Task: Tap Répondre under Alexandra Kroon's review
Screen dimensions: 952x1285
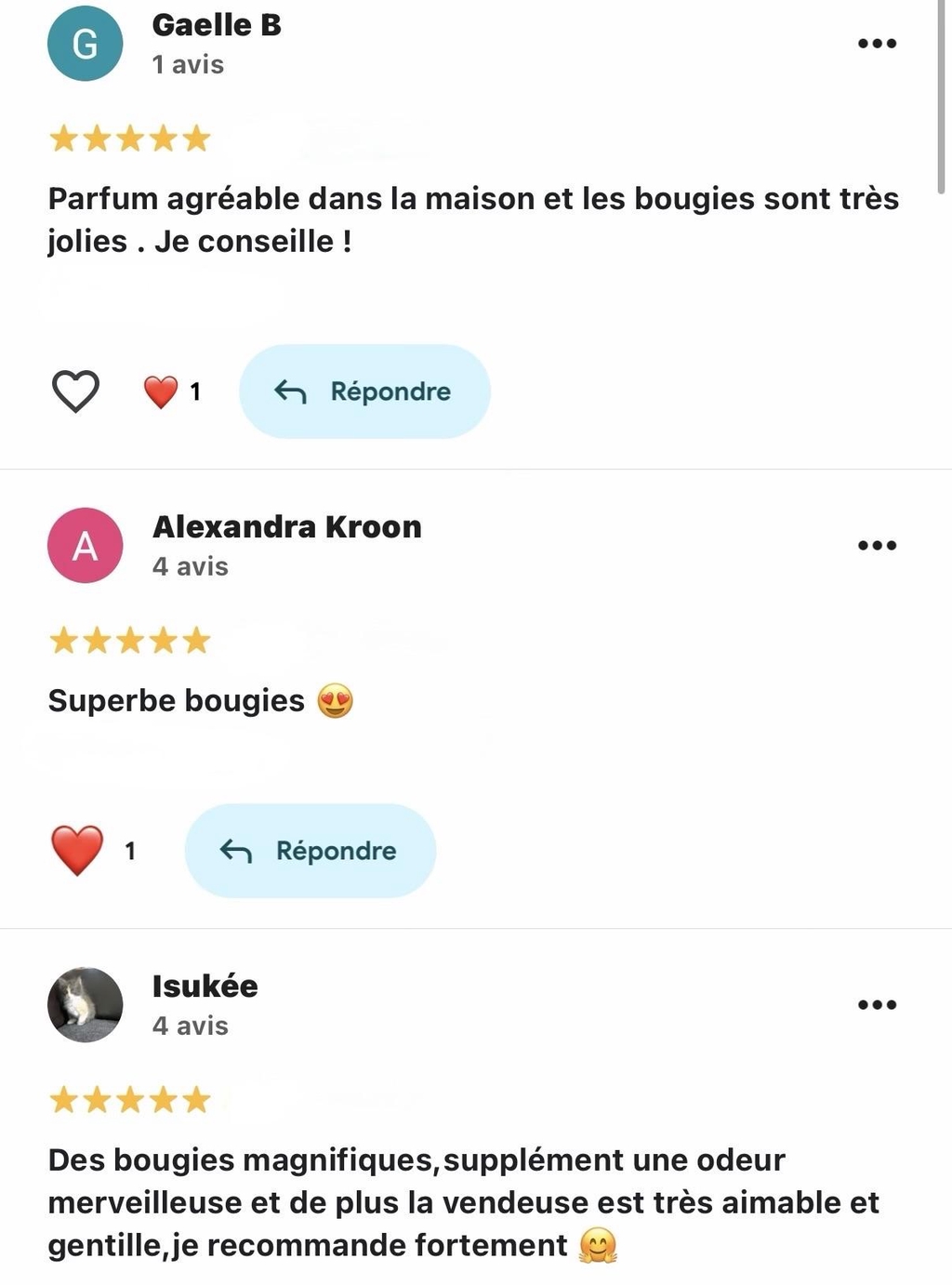Action: pos(311,851)
